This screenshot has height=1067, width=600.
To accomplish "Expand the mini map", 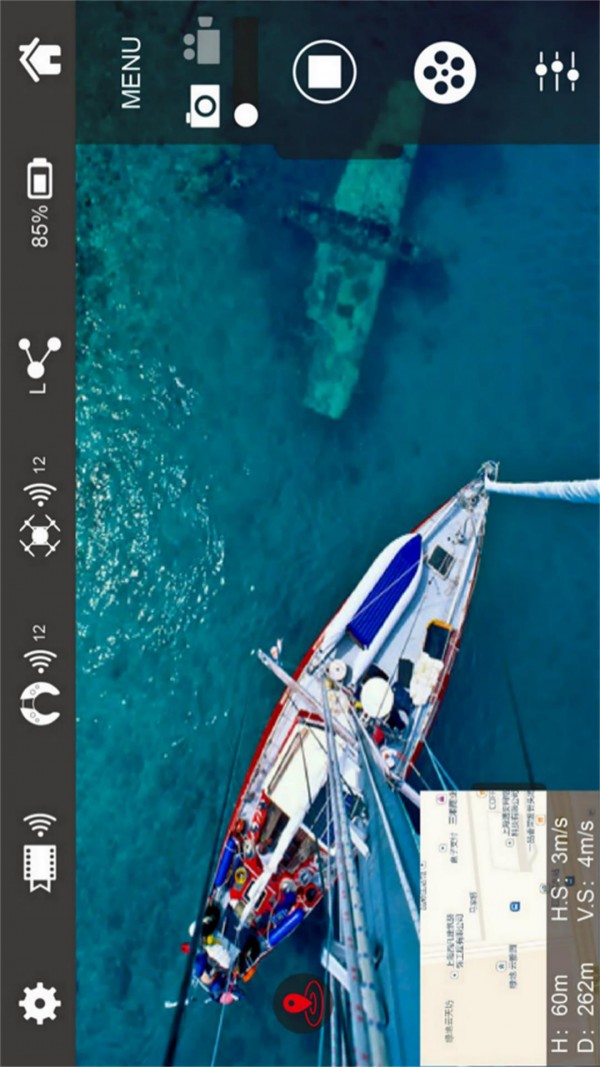I will (x=483, y=927).
